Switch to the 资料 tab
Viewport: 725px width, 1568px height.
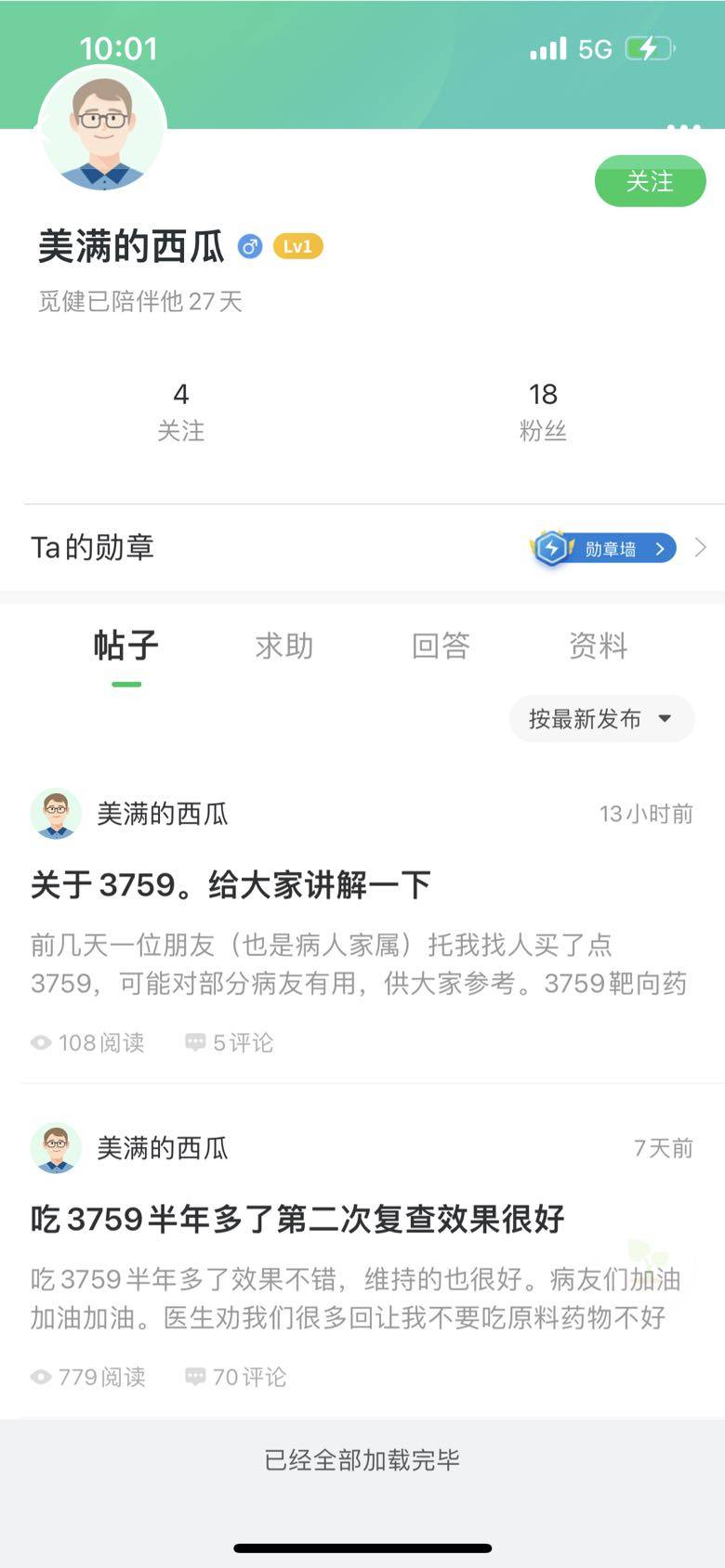click(x=598, y=646)
